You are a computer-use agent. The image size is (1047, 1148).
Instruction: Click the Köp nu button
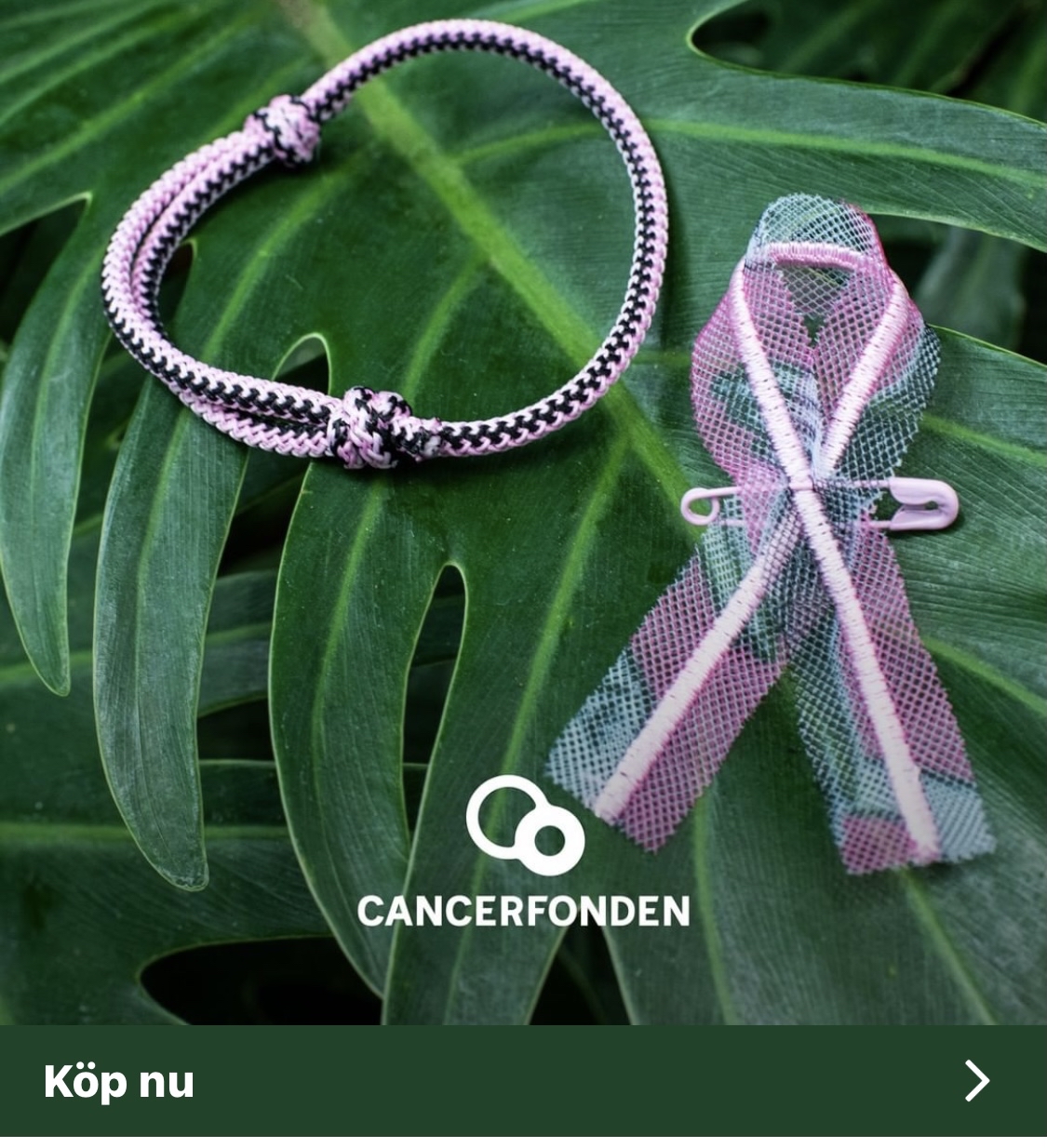click(119, 1083)
